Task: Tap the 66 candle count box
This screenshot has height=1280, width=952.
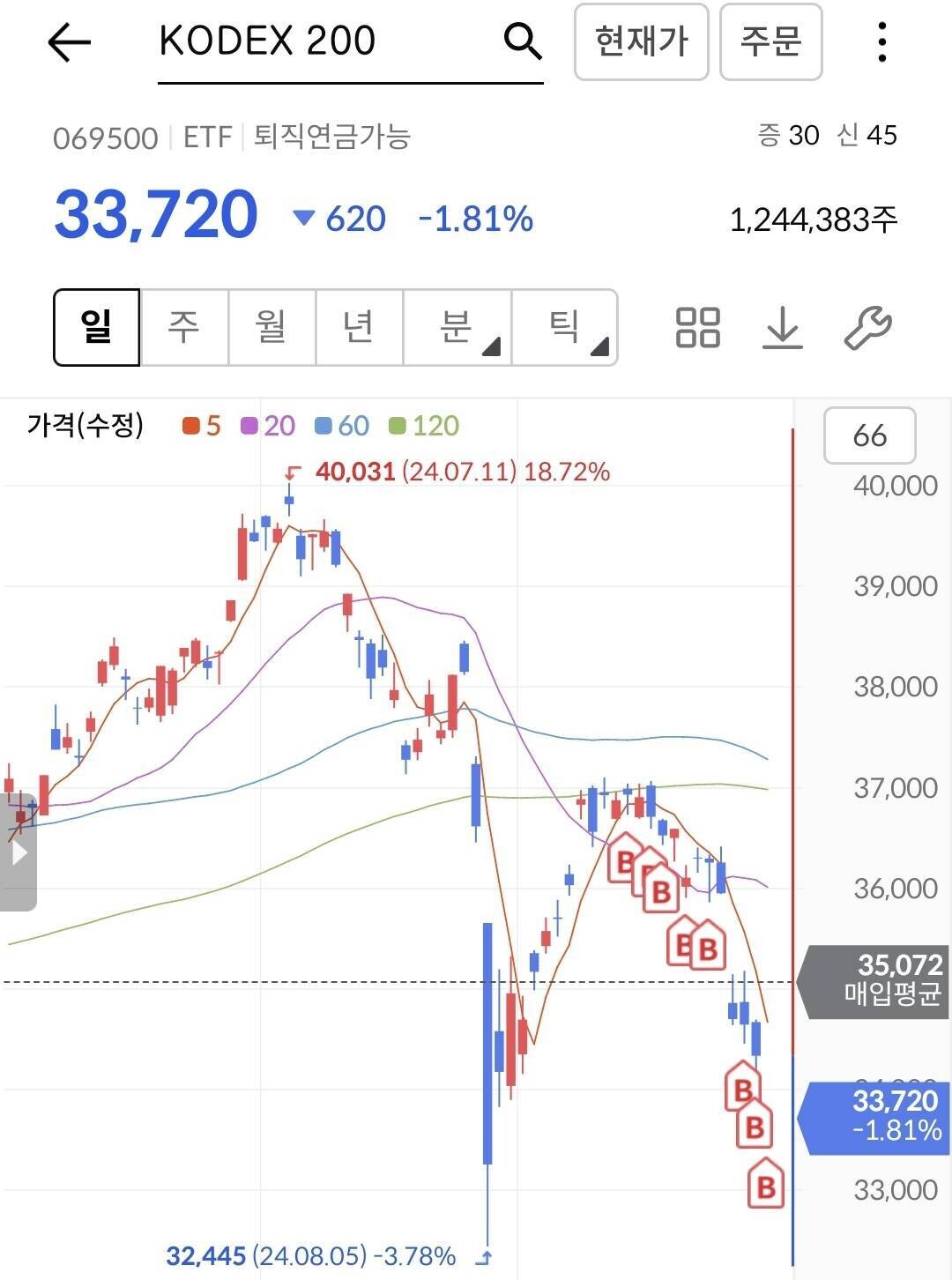Action: (x=869, y=435)
